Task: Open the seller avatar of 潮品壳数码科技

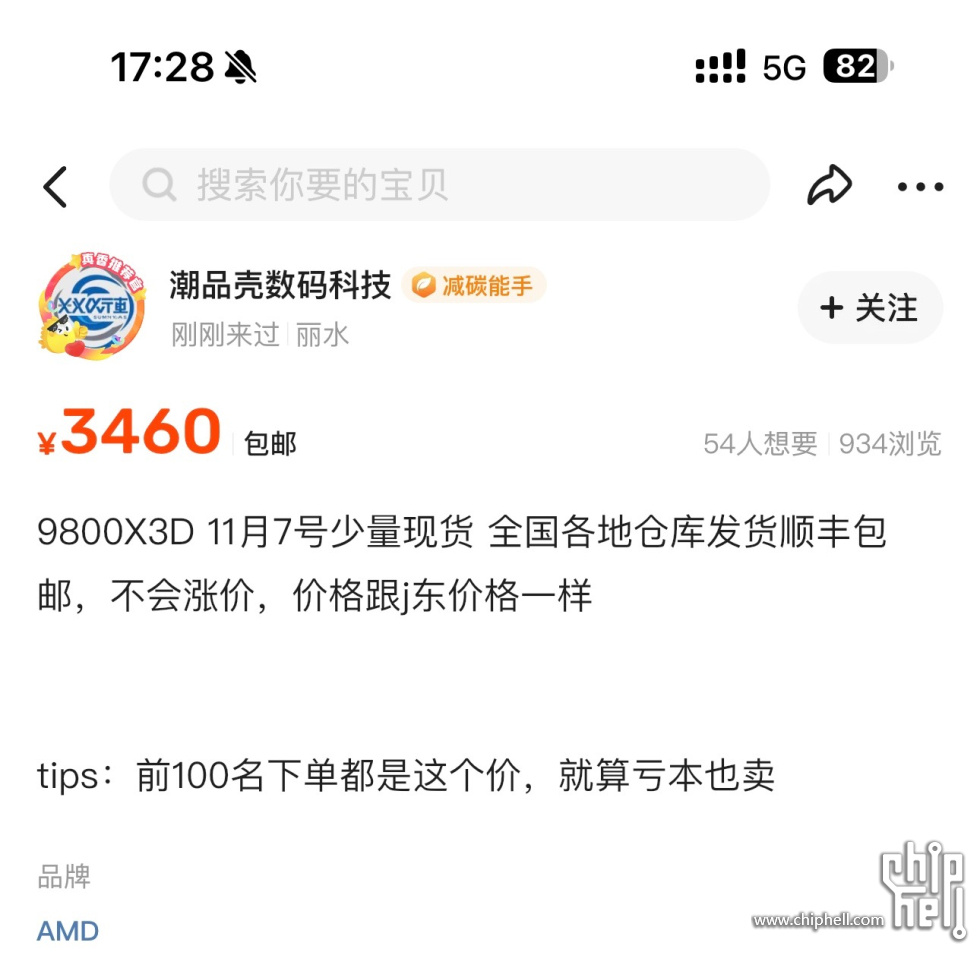Action: pos(91,306)
